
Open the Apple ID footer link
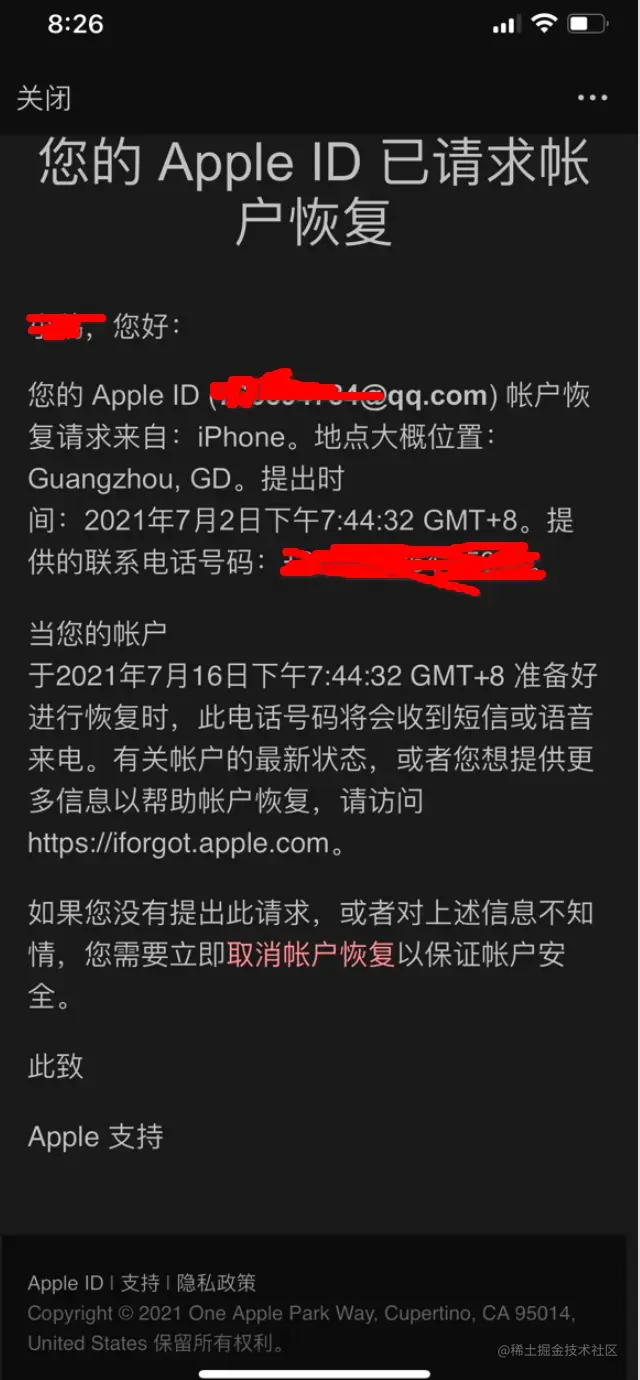click(x=65, y=1283)
